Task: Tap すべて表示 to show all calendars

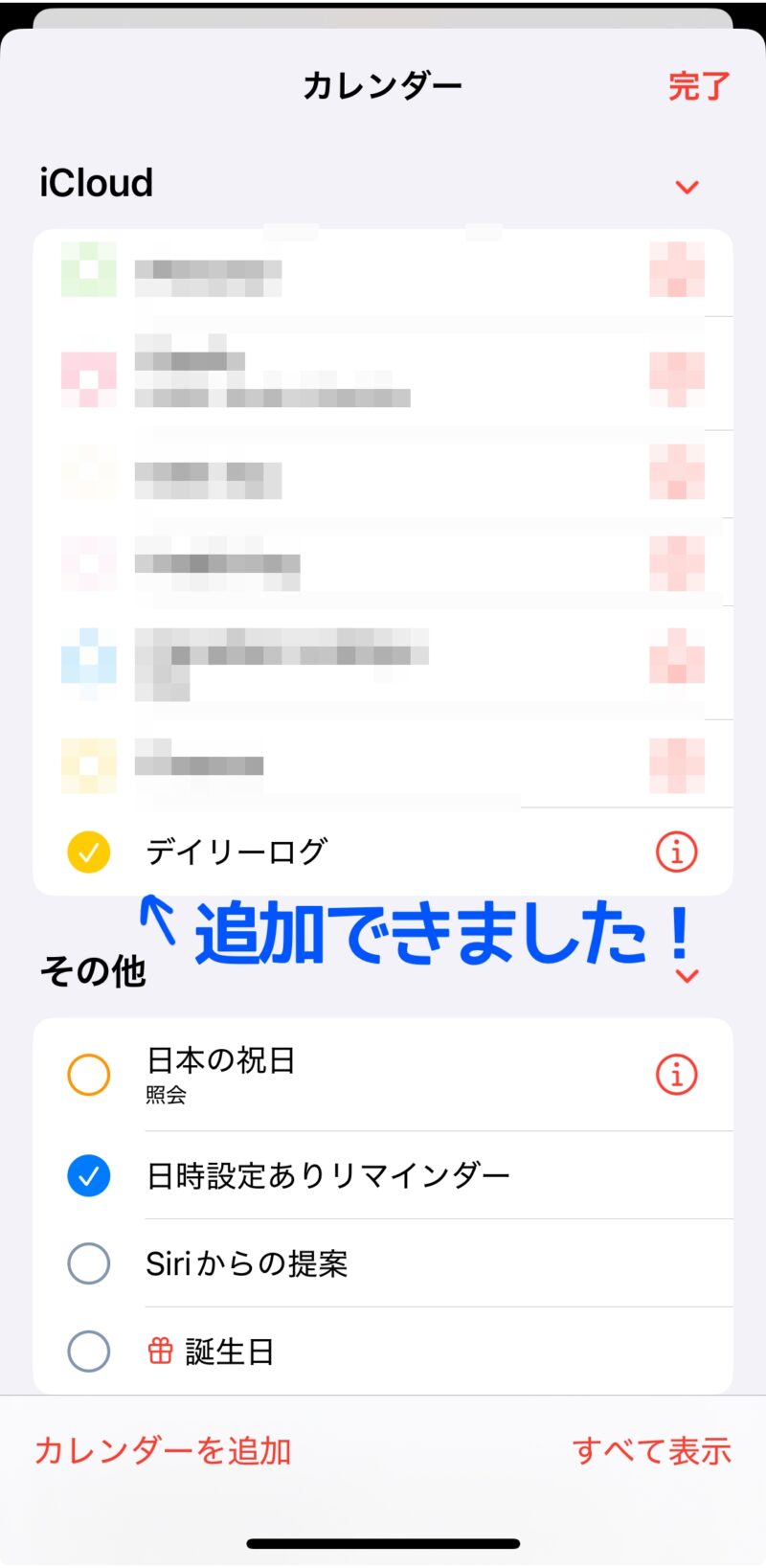Action: pos(651,1451)
